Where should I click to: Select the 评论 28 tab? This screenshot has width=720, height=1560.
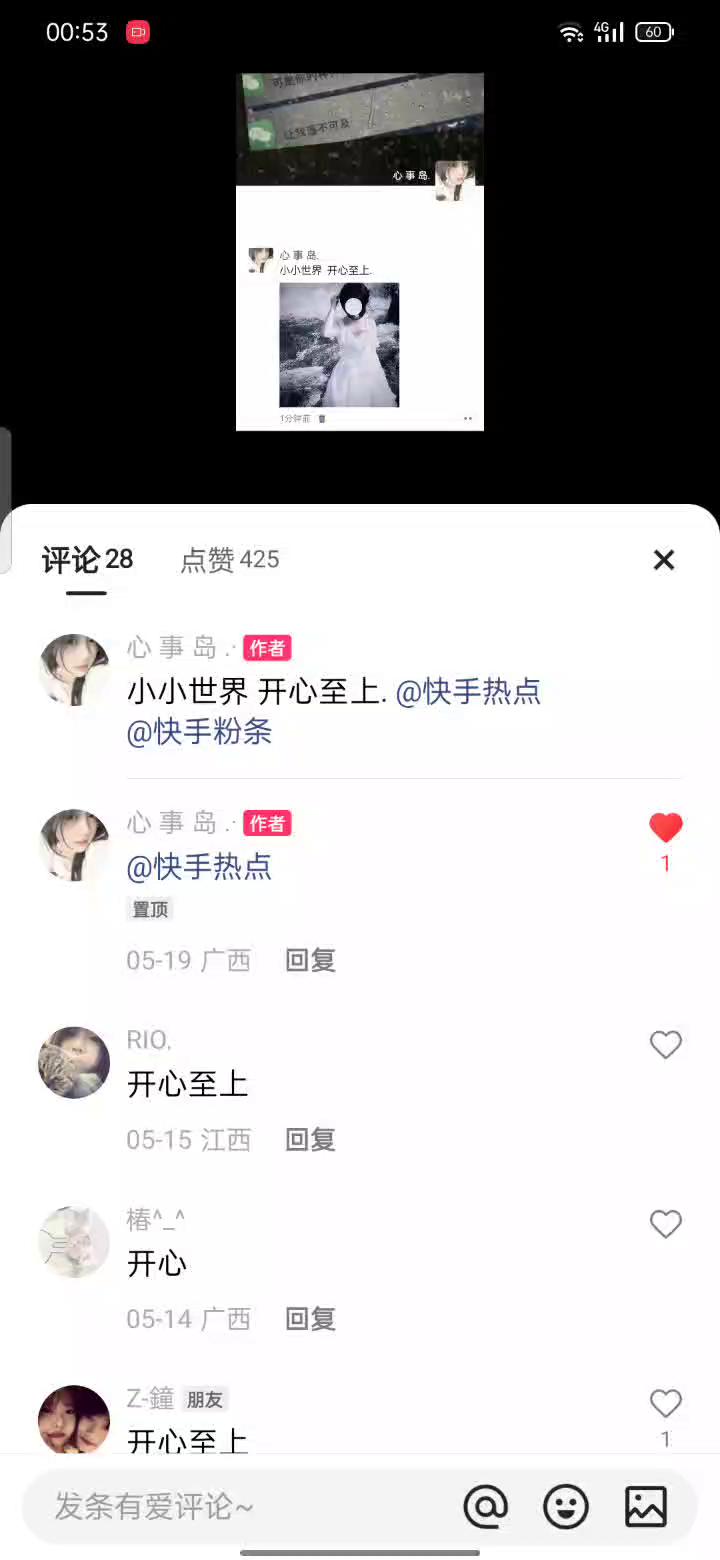coord(88,560)
